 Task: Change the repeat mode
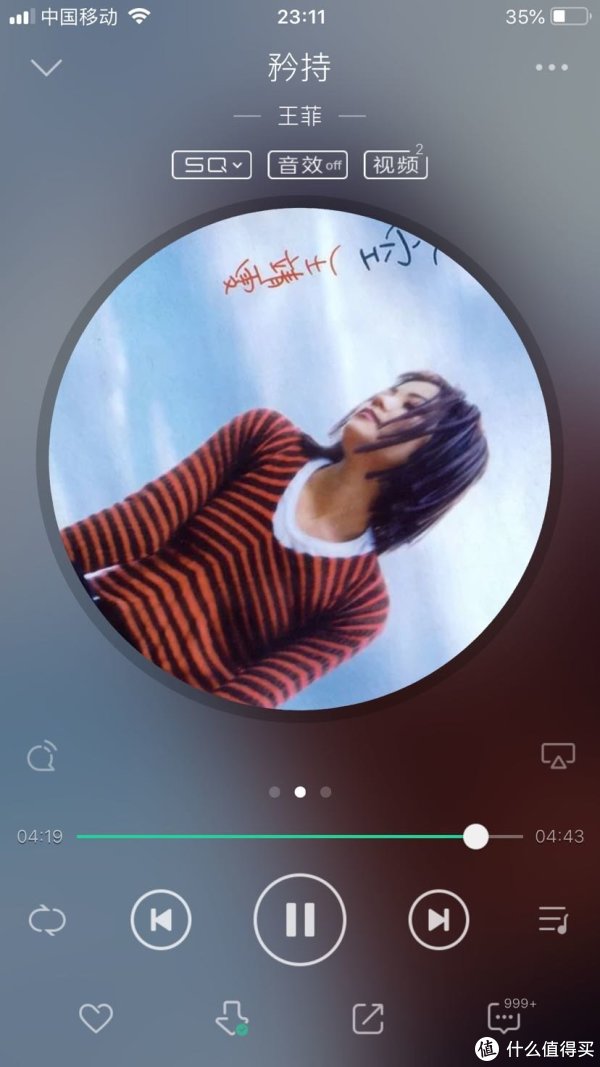(x=46, y=920)
